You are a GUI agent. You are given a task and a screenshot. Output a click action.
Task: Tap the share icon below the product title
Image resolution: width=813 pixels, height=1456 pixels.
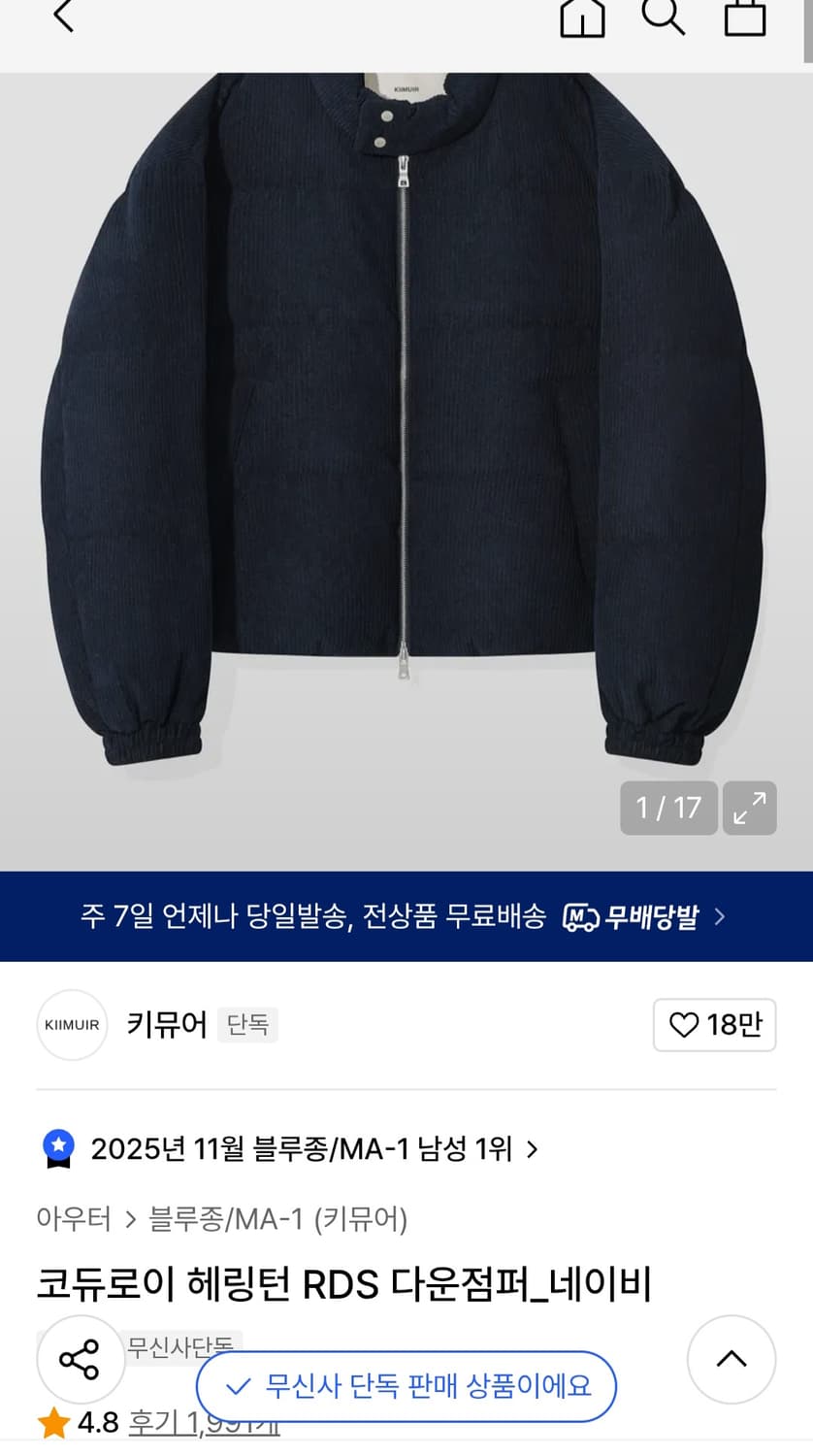pos(81,1359)
